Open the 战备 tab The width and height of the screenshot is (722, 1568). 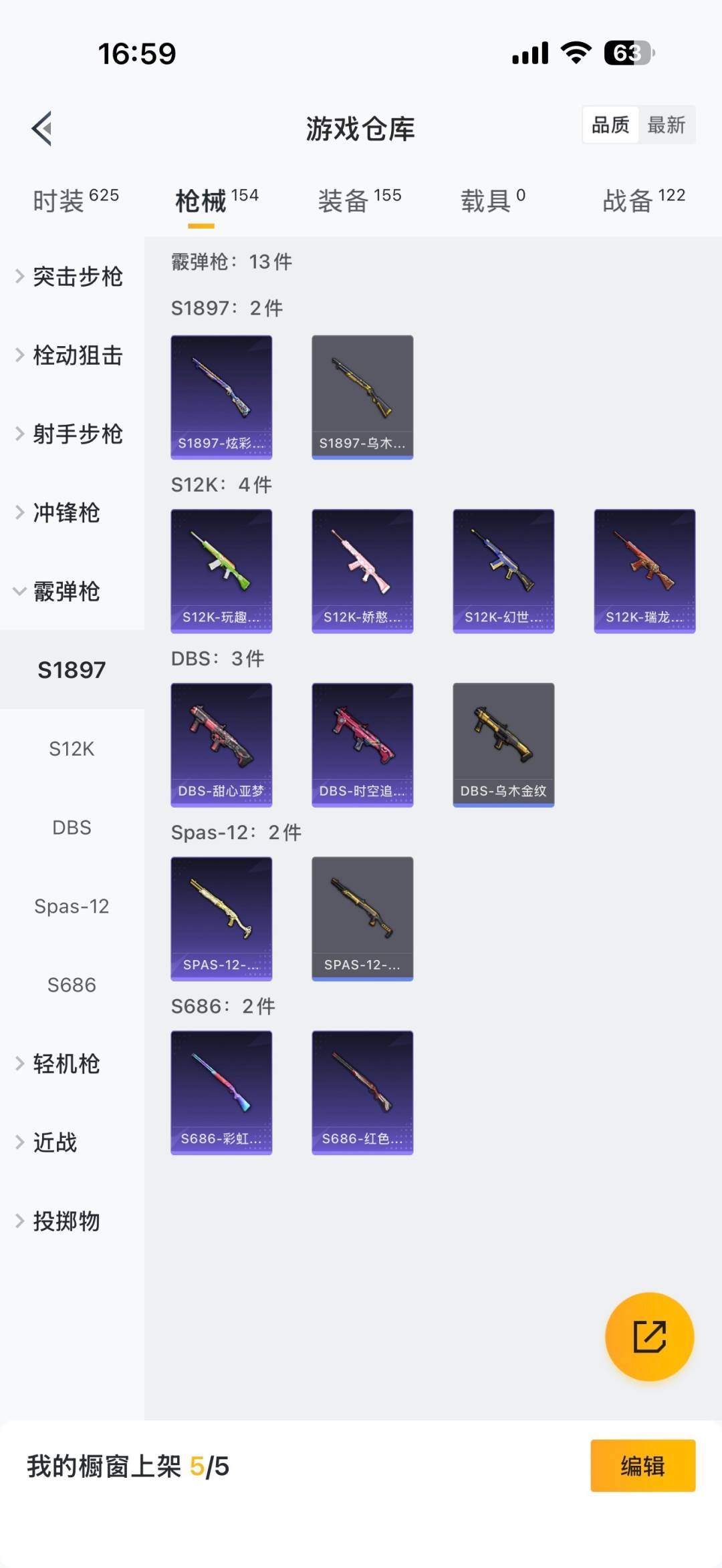coord(643,200)
